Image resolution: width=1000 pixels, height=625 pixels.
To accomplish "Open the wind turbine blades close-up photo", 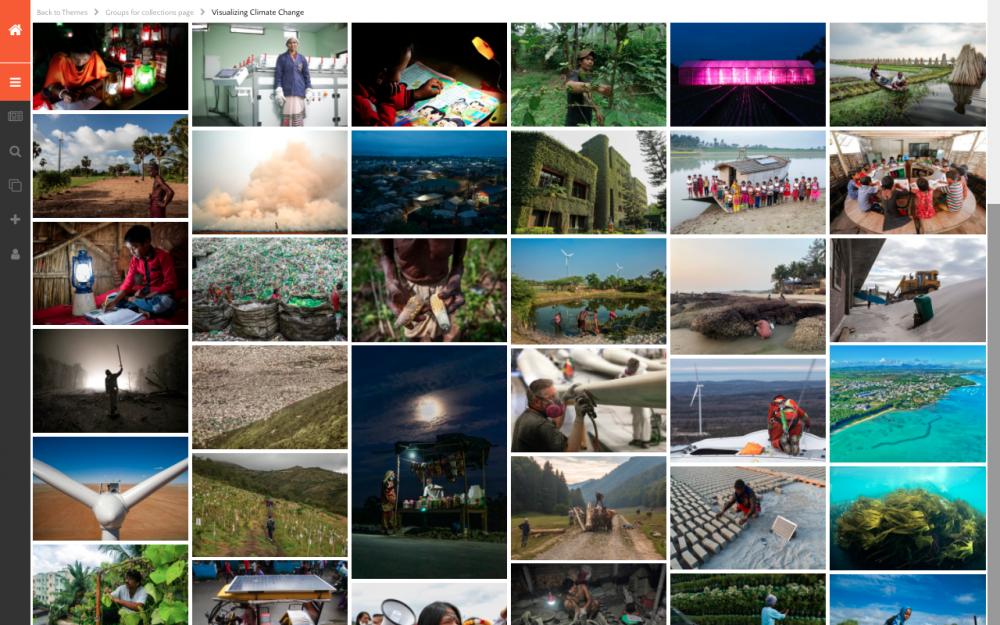I will pyautogui.click(x=110, y=488).
